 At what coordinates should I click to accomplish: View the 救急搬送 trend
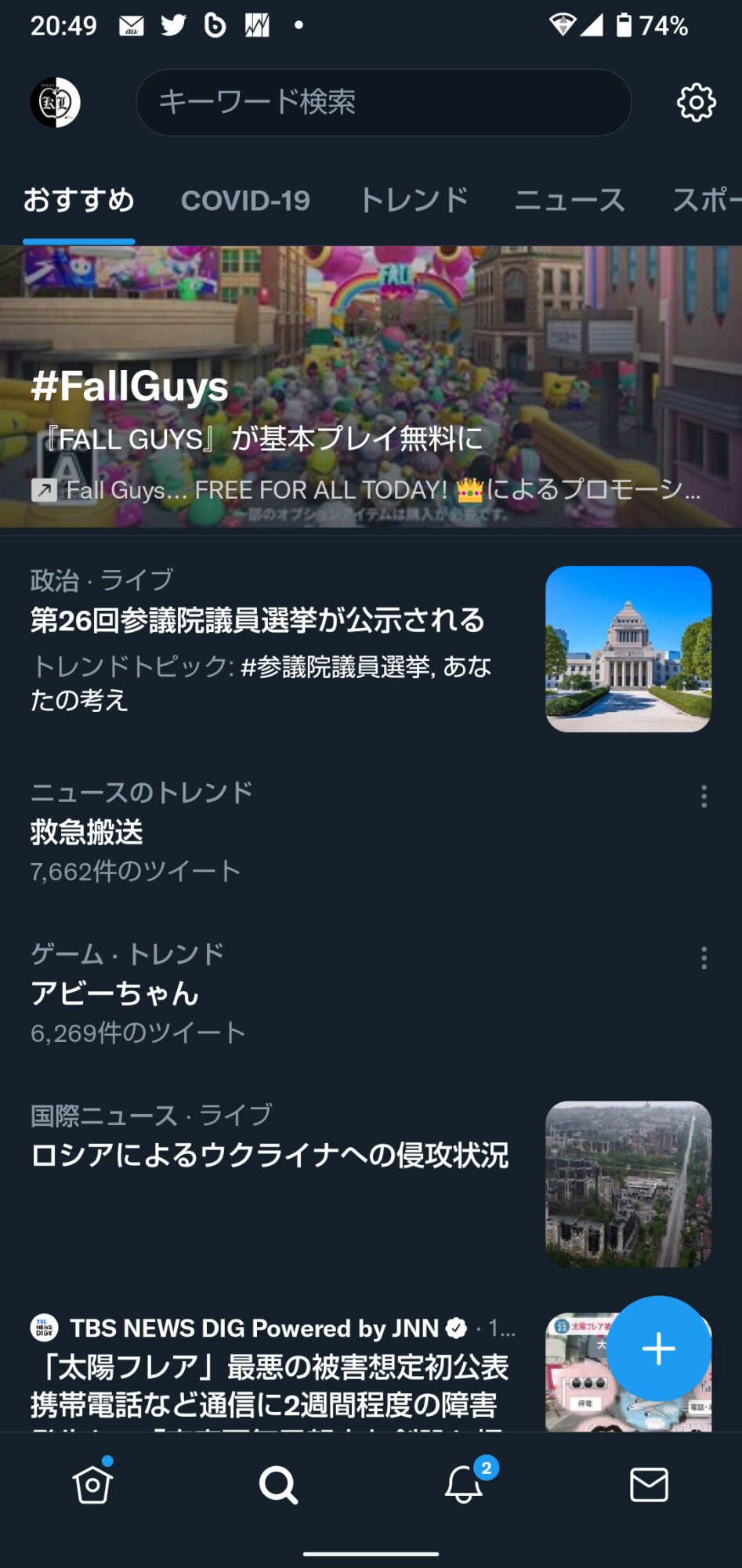click(87, 833)
